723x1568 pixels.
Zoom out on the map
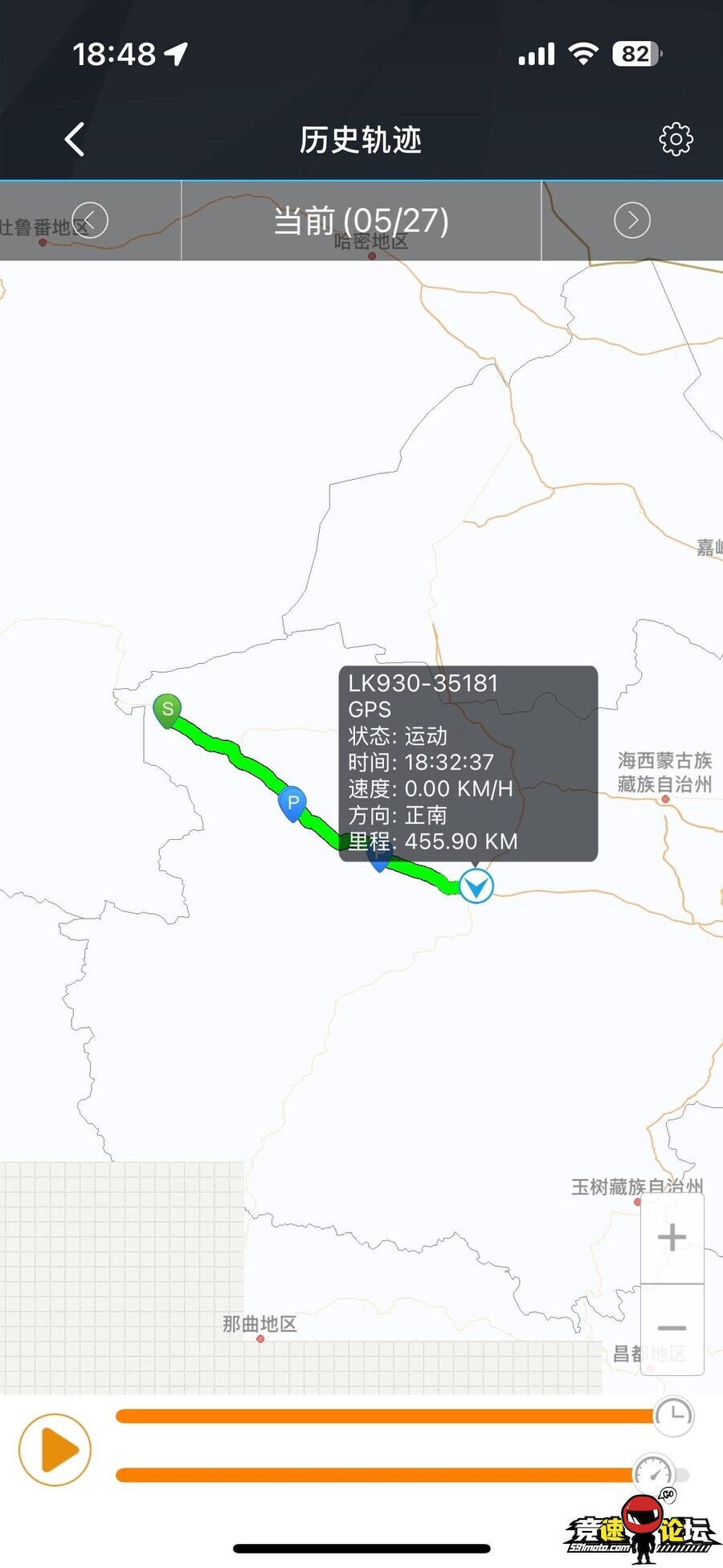tap(672, 1328)
